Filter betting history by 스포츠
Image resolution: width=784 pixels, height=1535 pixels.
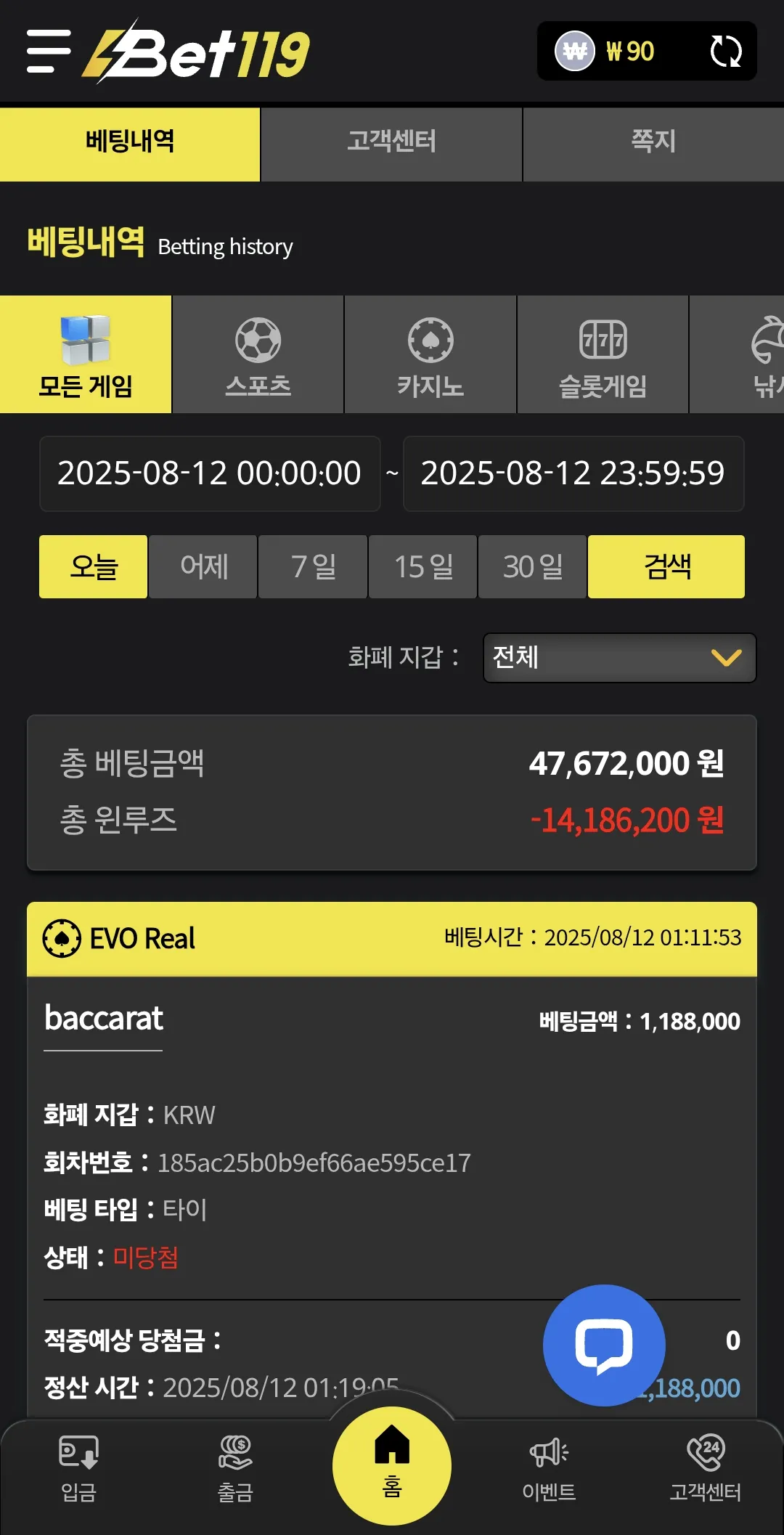(258, 354)
